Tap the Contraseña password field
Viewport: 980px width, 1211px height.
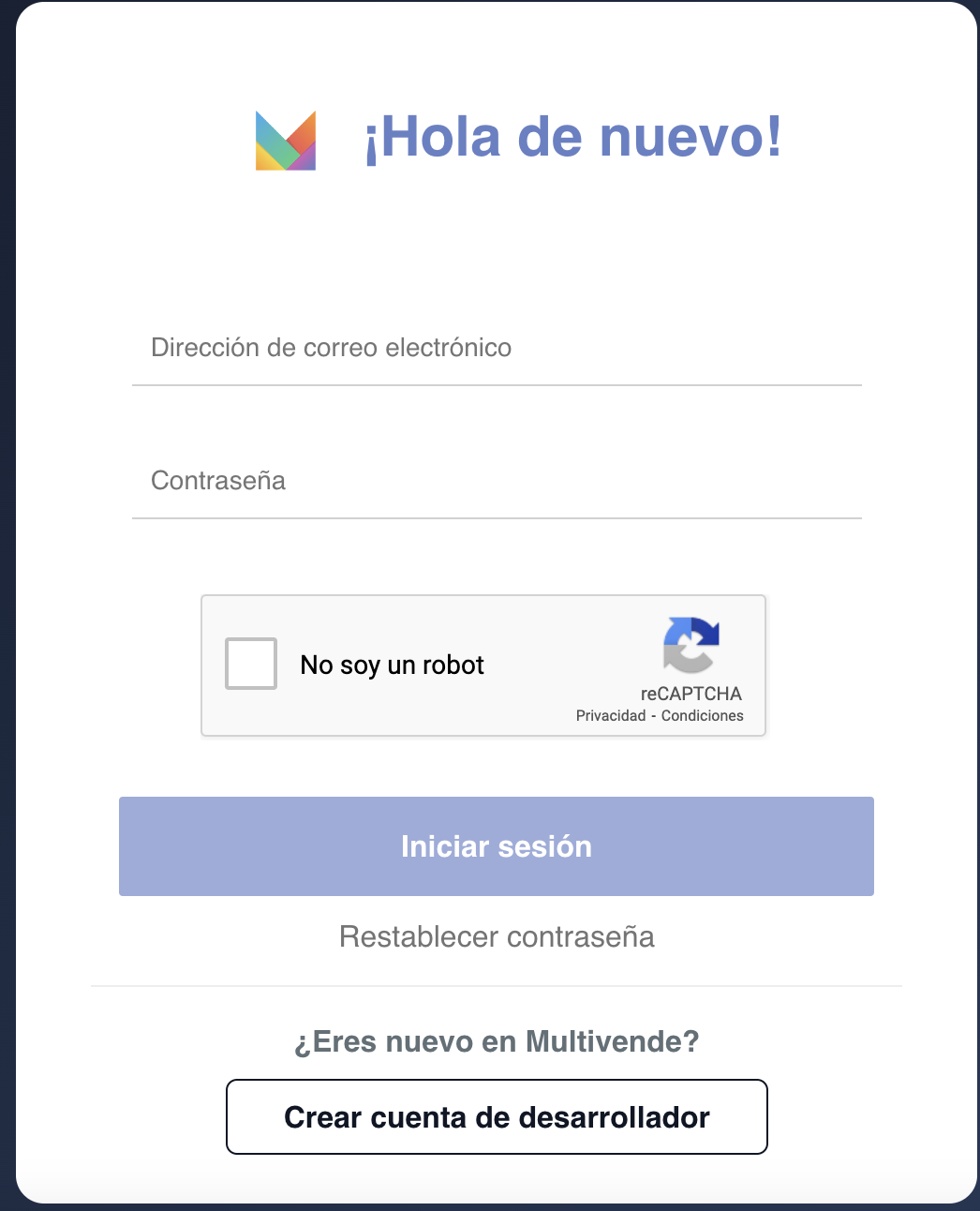pyautogui.click(x=497, y=482)
